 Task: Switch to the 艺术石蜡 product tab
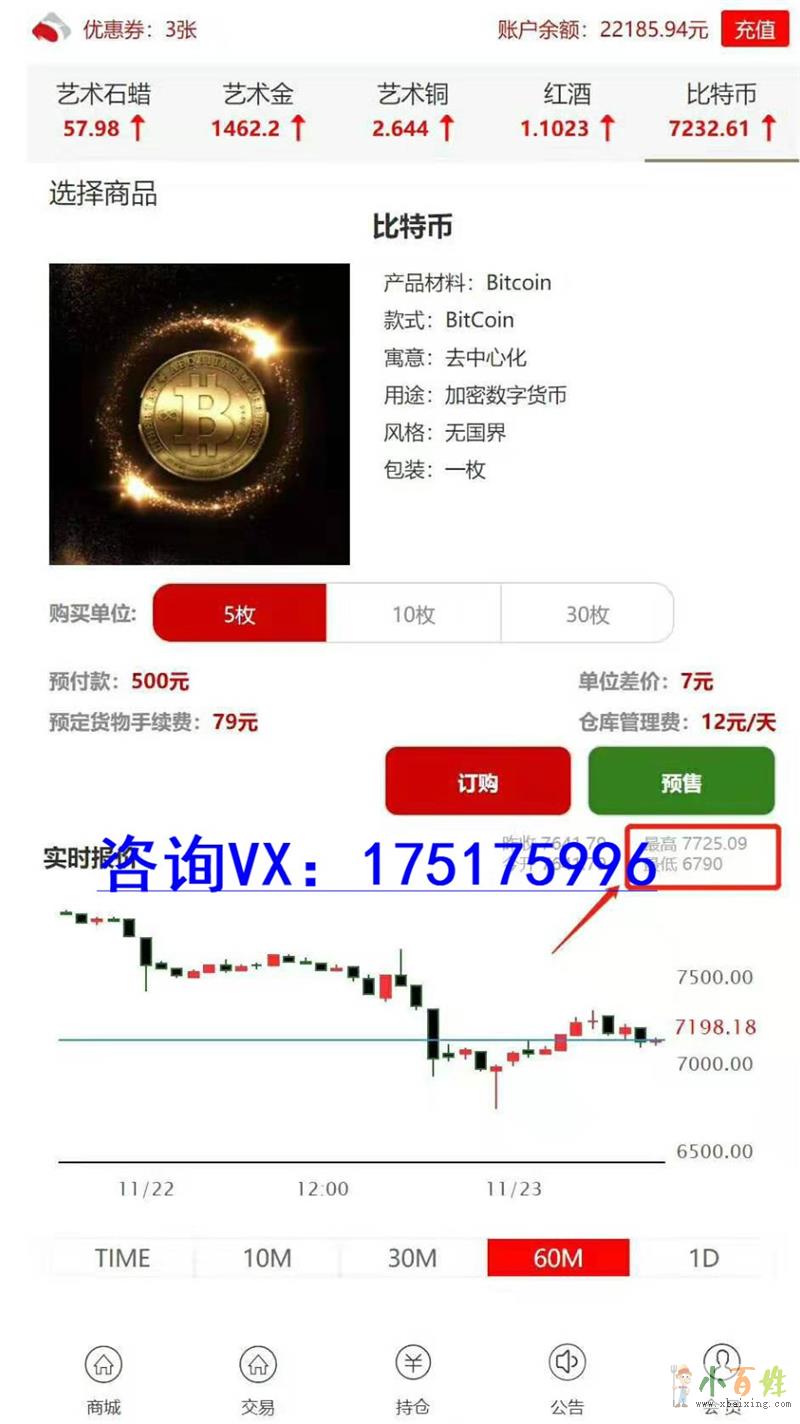point(104,111)
